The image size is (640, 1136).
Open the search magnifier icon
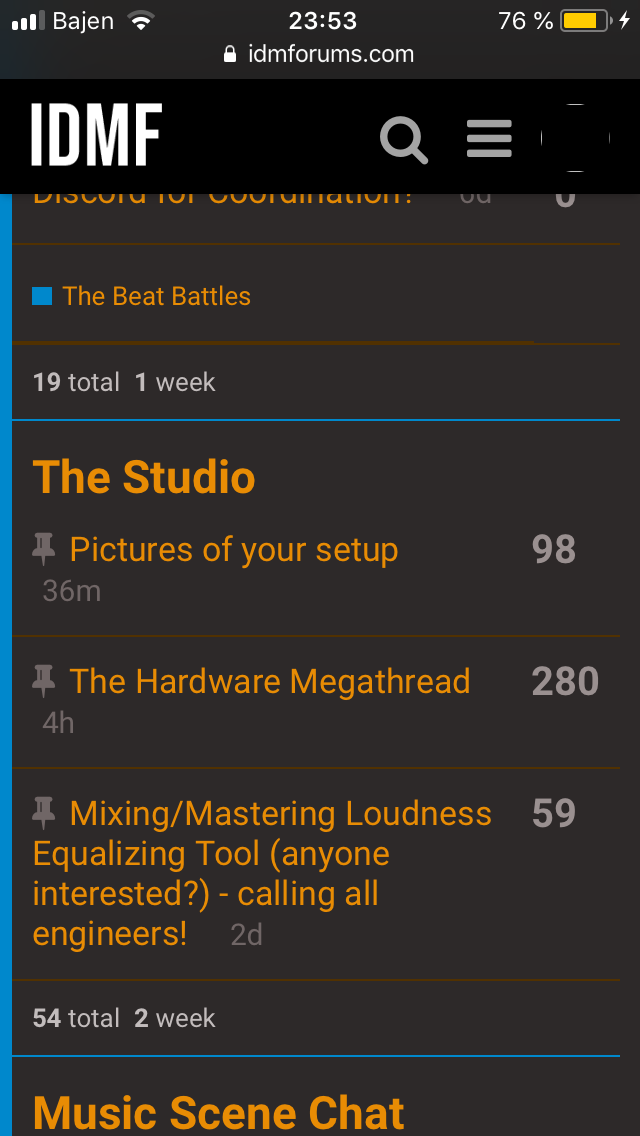pyautogui.click(x=404, y=138)
